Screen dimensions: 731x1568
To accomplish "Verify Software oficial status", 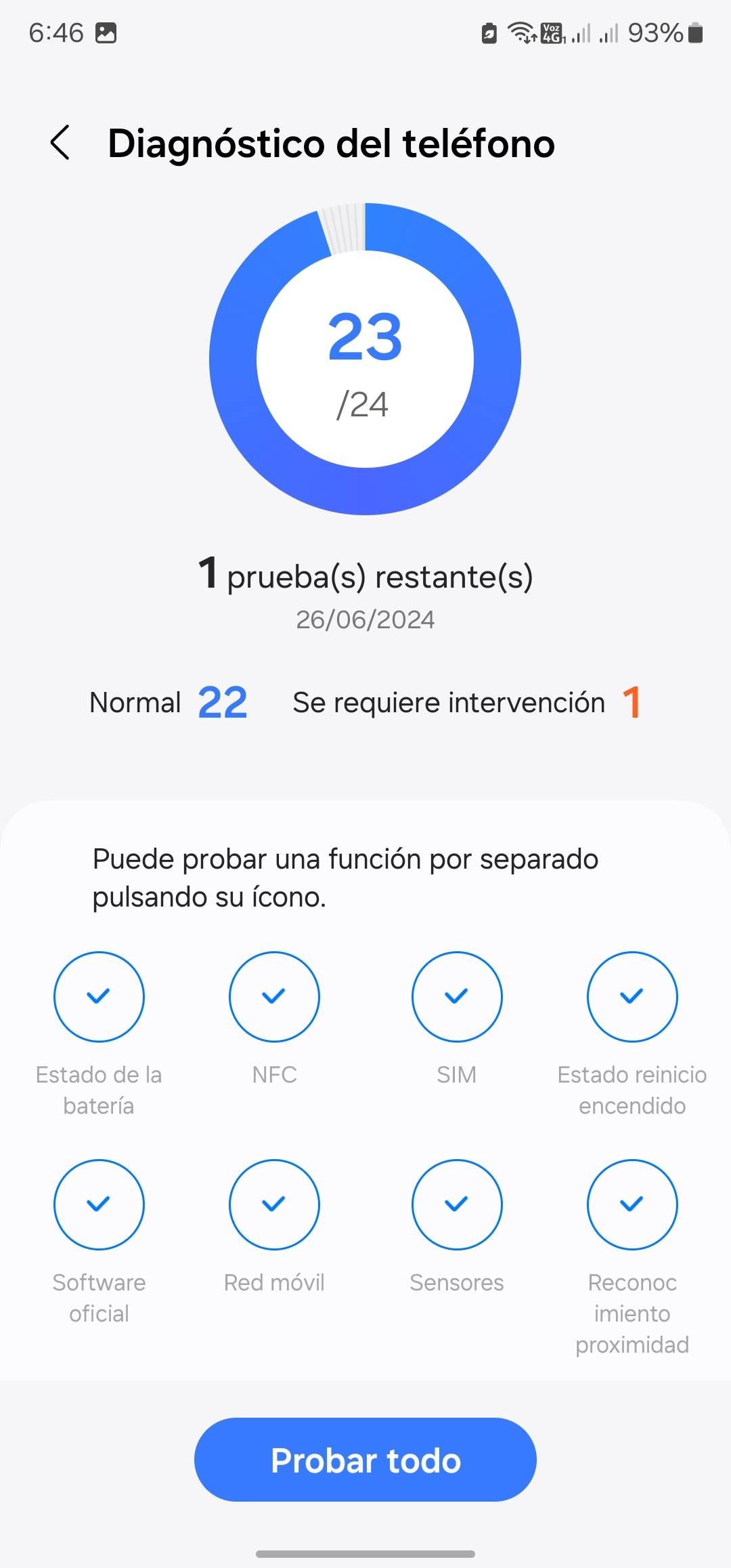I will [x=99, y=1204].
